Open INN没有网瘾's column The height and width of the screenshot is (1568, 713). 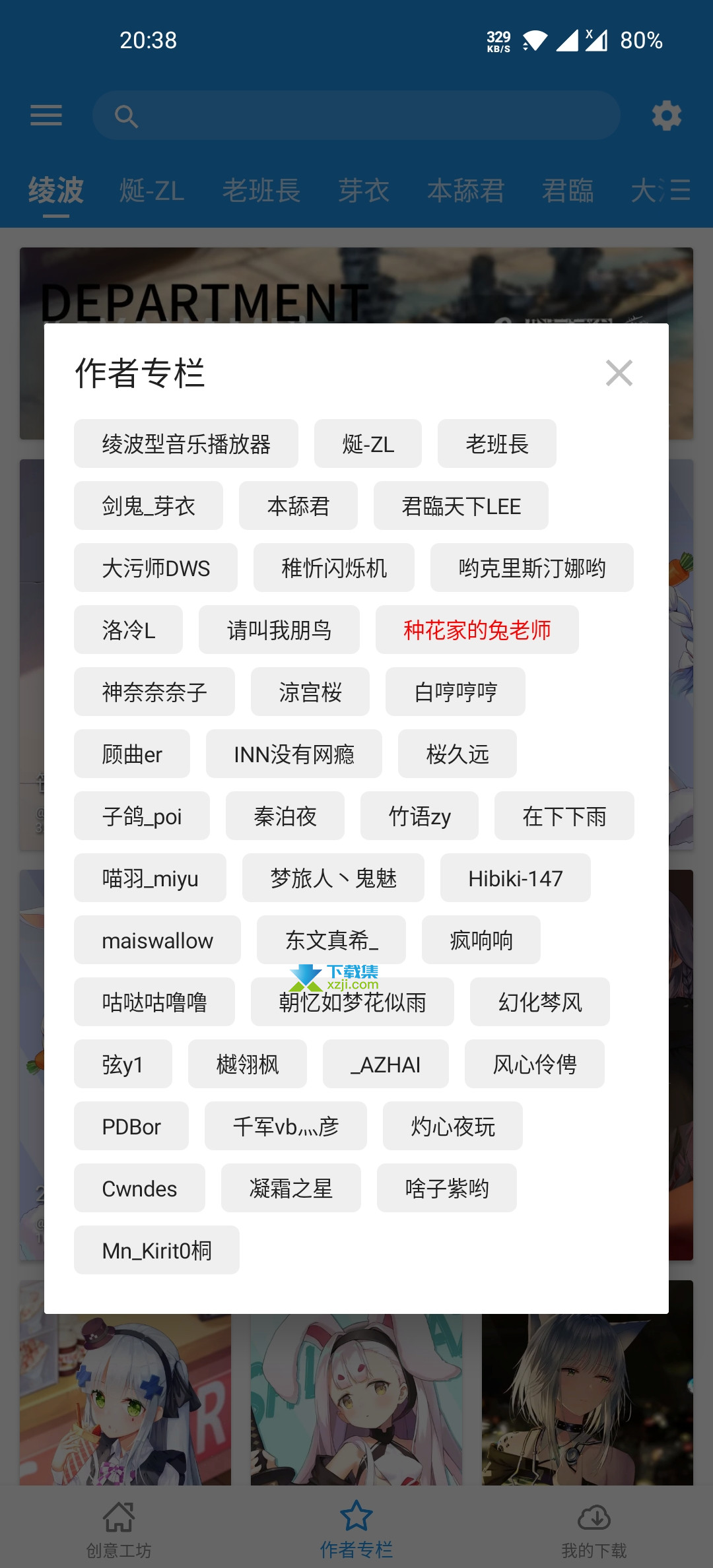[294, 754]
